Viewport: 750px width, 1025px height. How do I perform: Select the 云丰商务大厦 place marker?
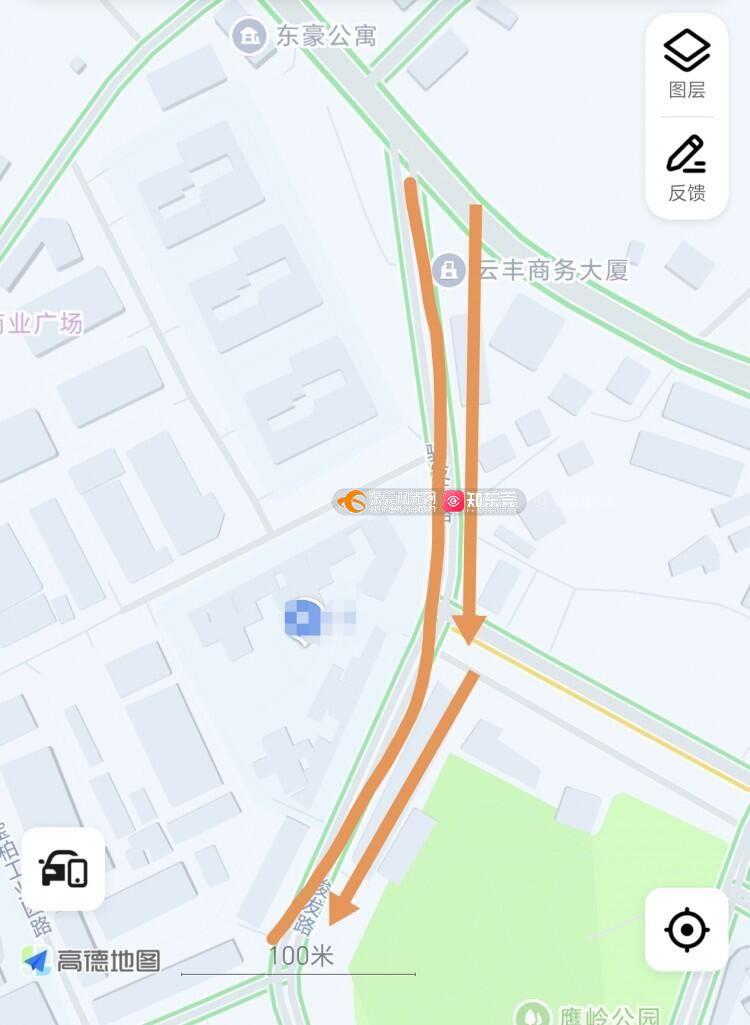coord(450,269)
